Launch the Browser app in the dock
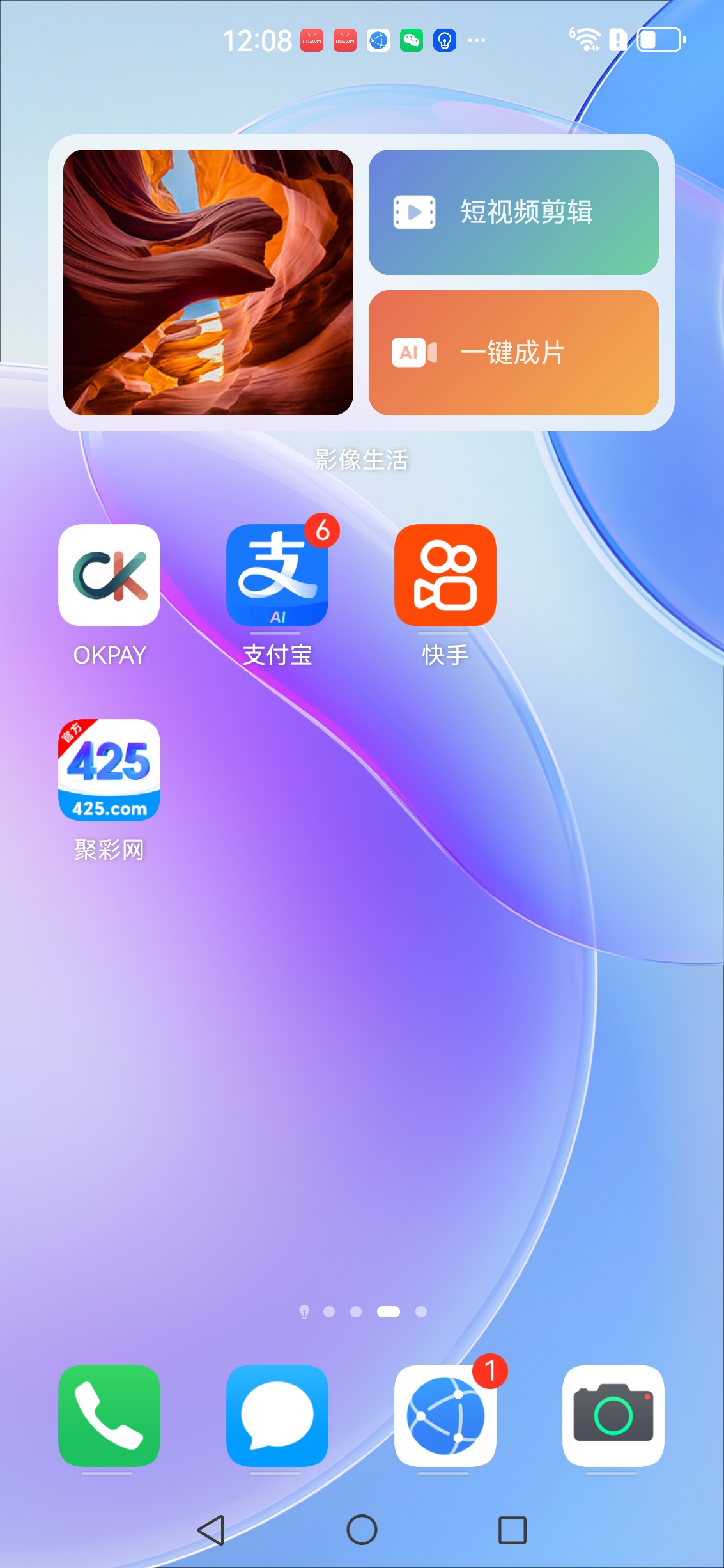The image size is (724, 1568). pyautogui.click(x=445, y=1416)
